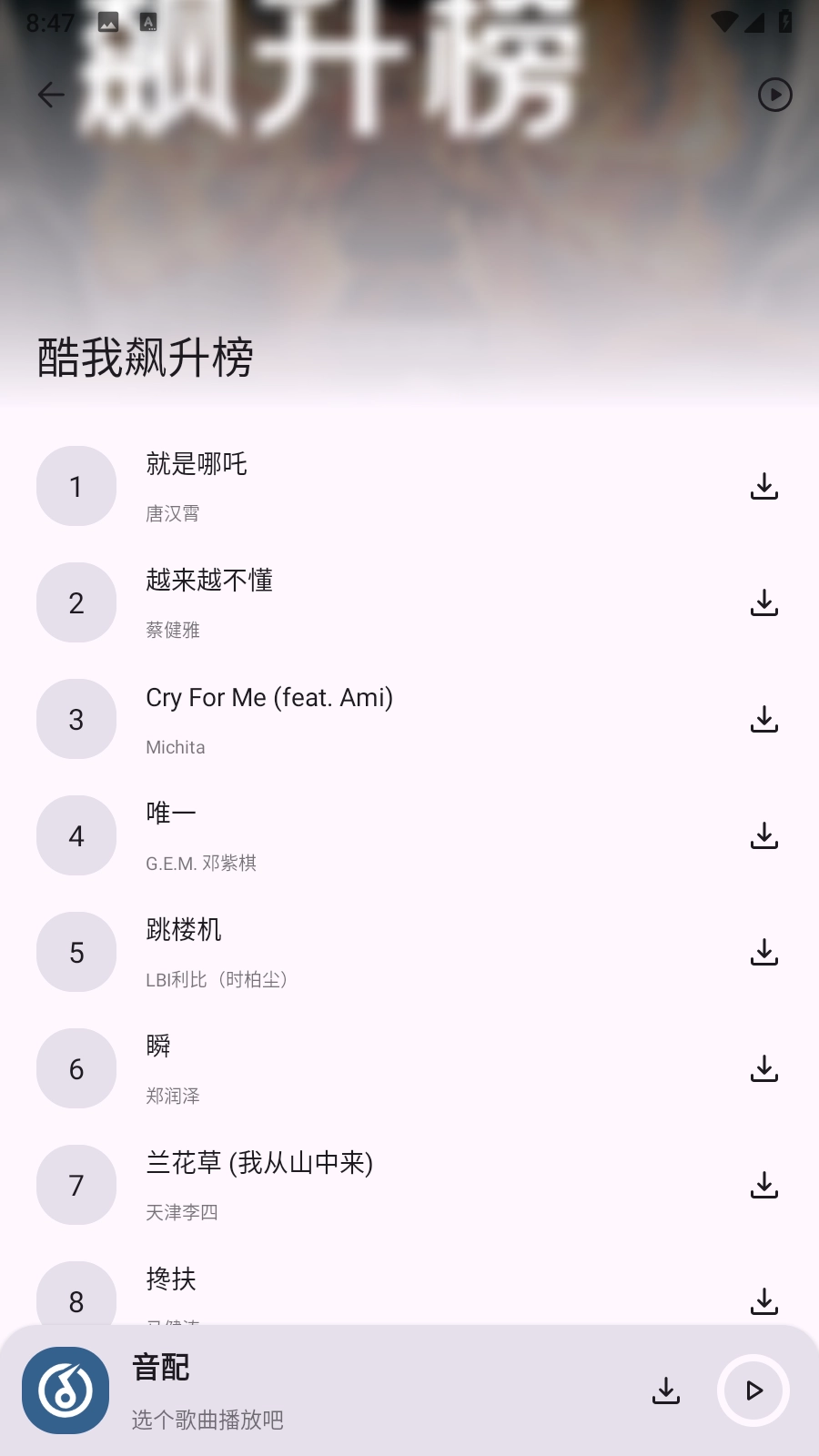Tap the download icon in the bottom player bar
The width and height of the screenshot is (819, 1456).
(x=667, y=1391)
